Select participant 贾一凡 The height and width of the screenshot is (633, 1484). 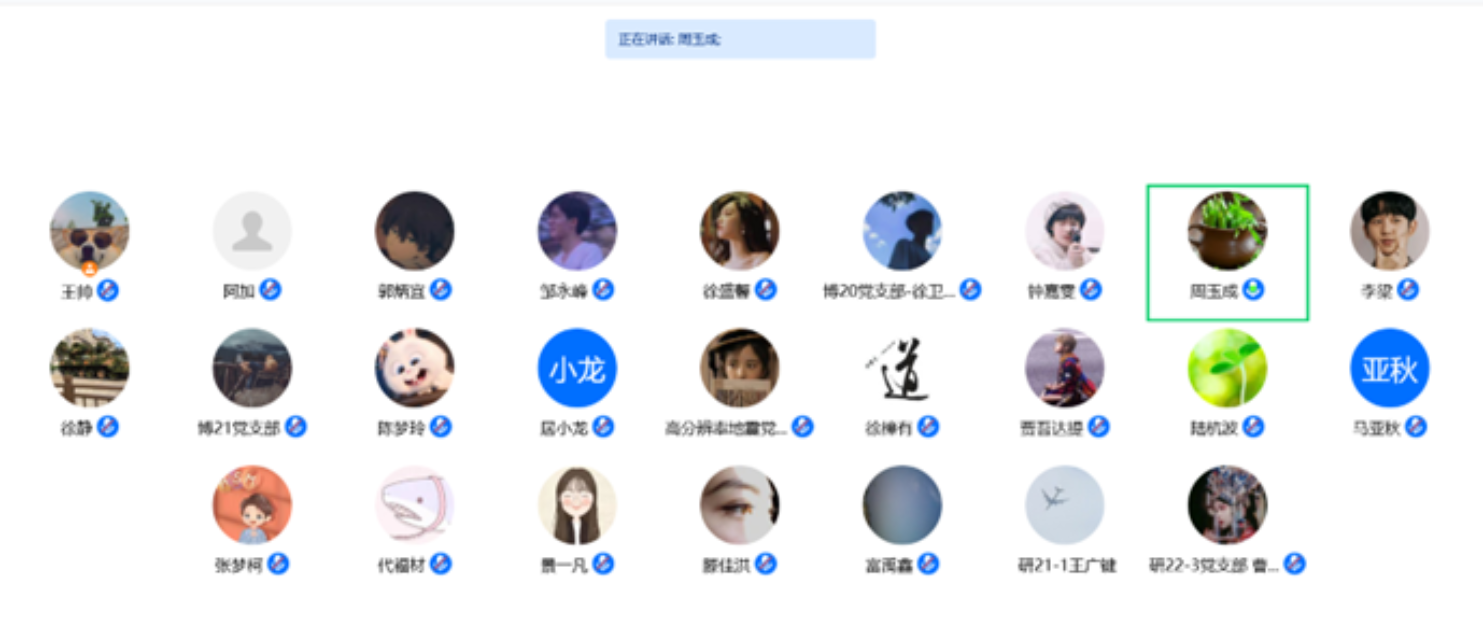click(577, 505)
